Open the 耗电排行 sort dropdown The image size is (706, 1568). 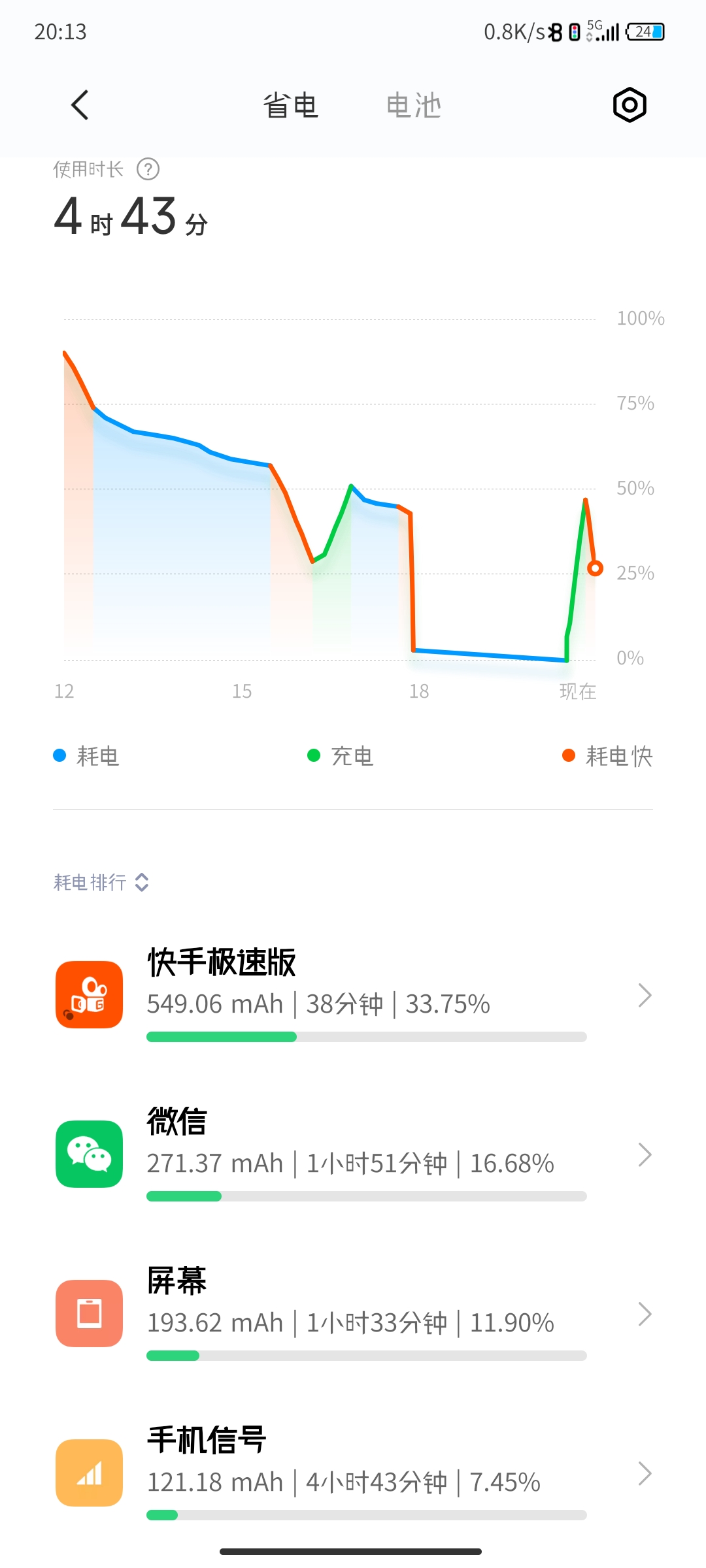click(101, 883)
